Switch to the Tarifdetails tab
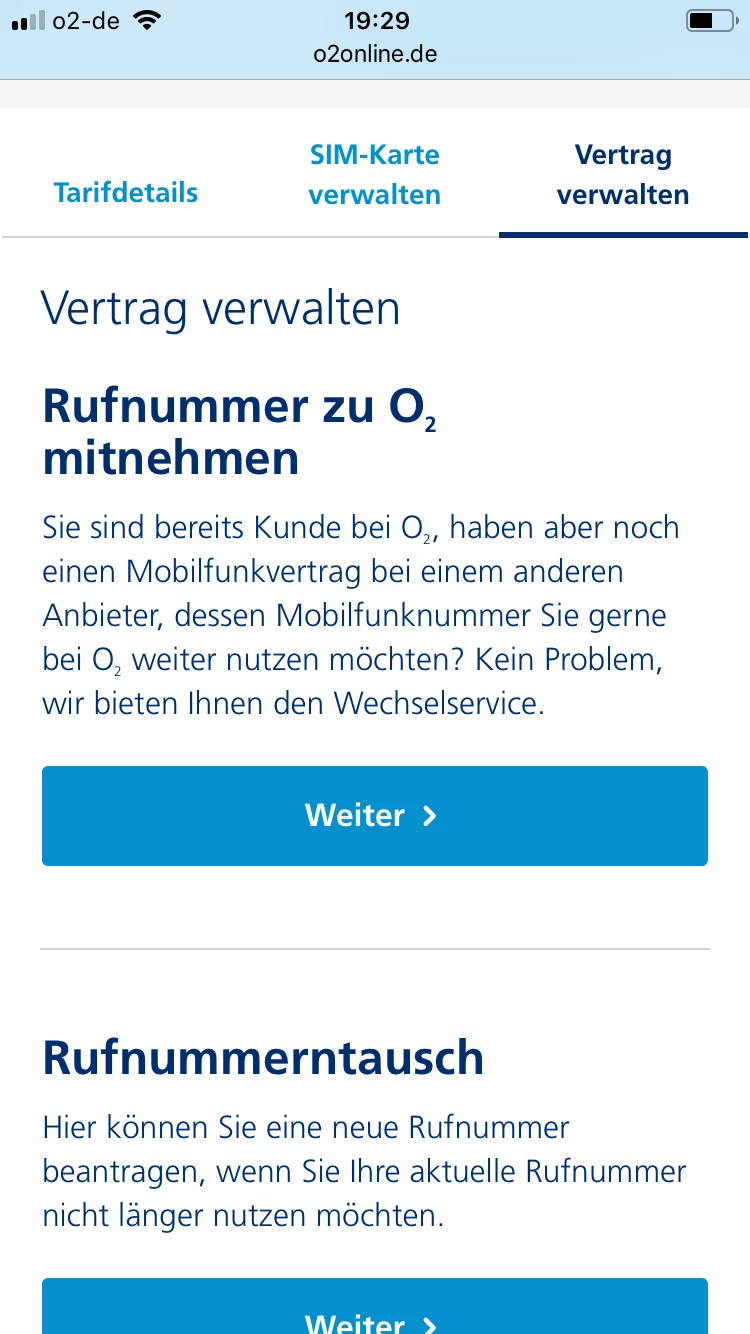The image size is (750, 1334). pos(126,192)
